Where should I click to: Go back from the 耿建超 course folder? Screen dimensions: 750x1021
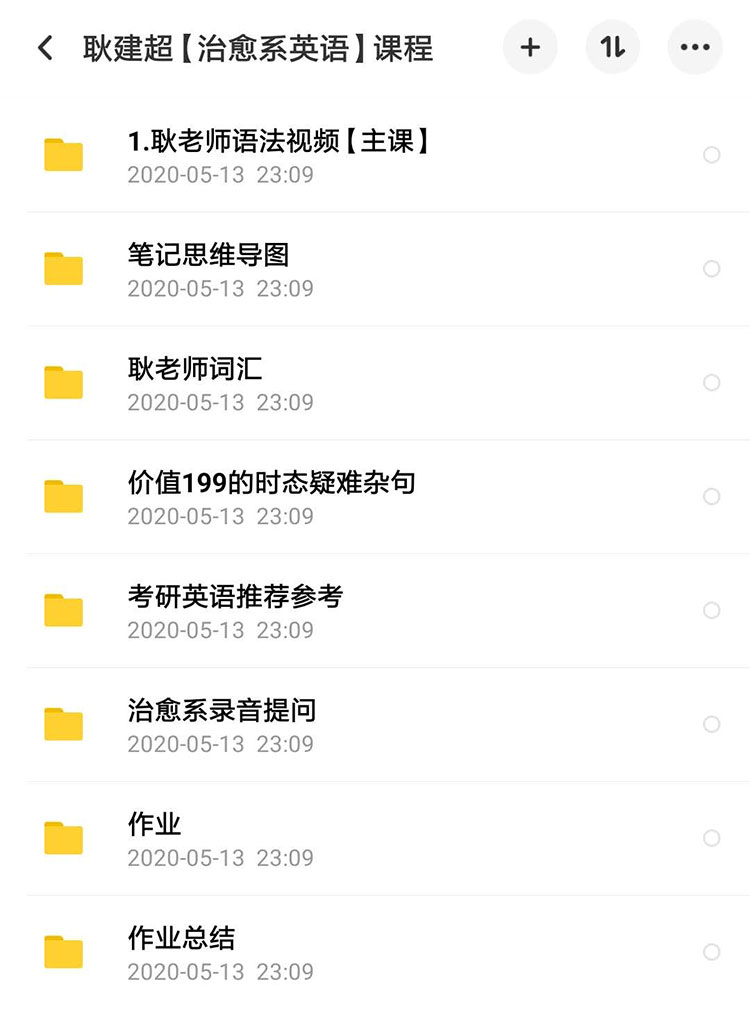pos(45,48)
